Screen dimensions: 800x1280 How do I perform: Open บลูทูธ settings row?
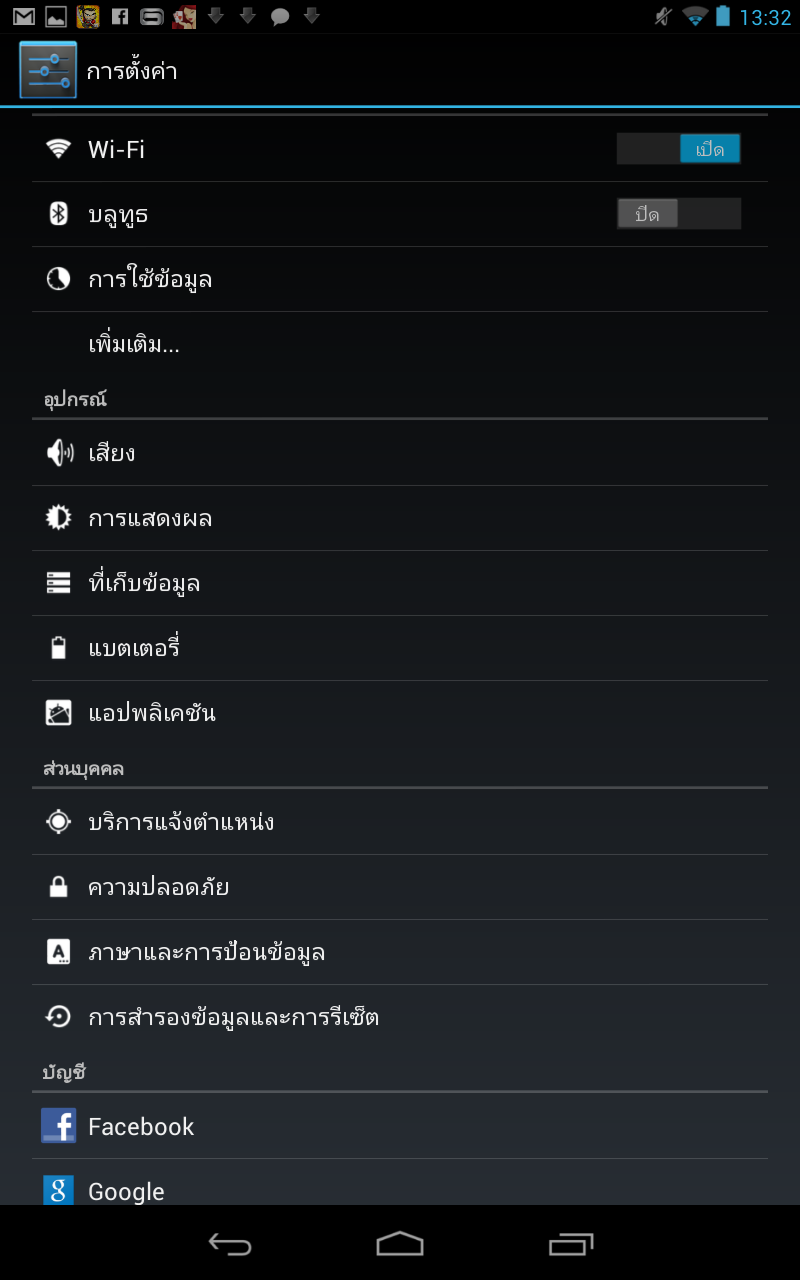(400, 214)
